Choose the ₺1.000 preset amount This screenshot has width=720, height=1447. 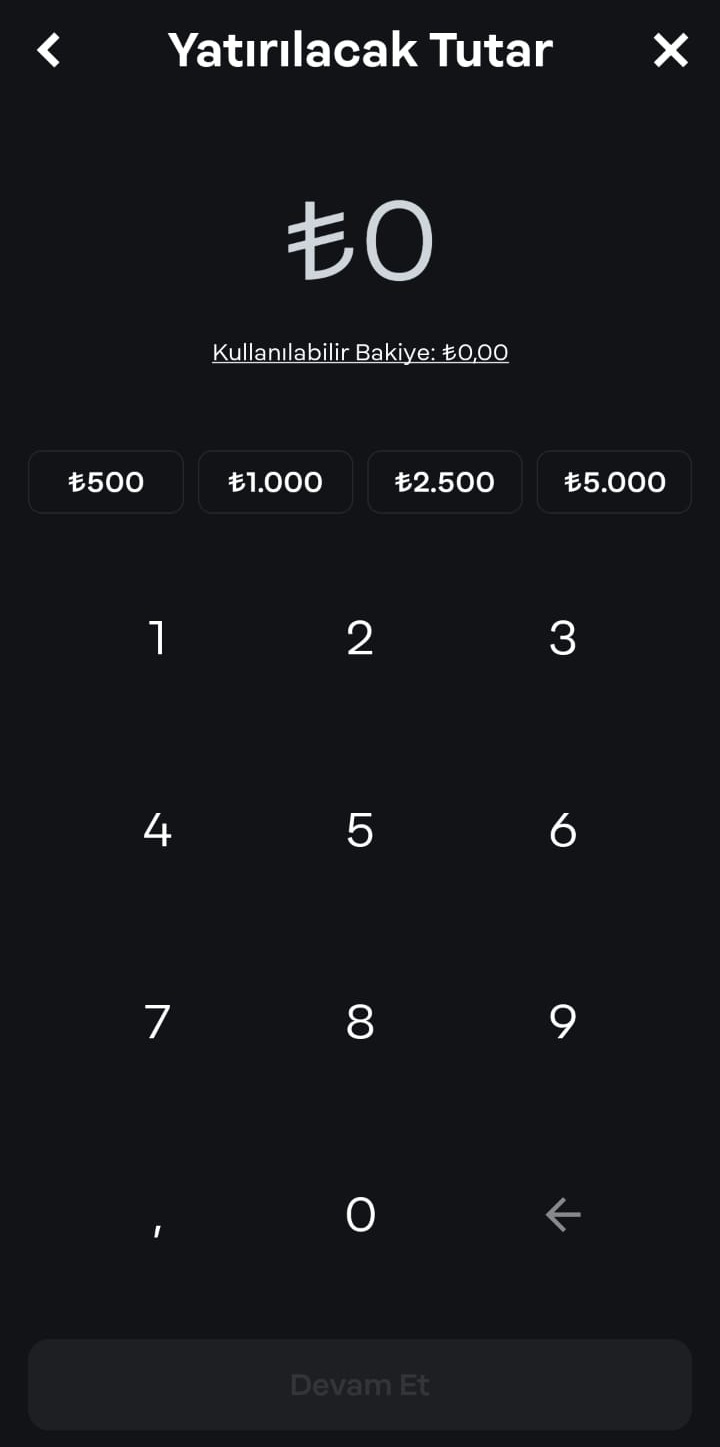(x=275, y=482)
